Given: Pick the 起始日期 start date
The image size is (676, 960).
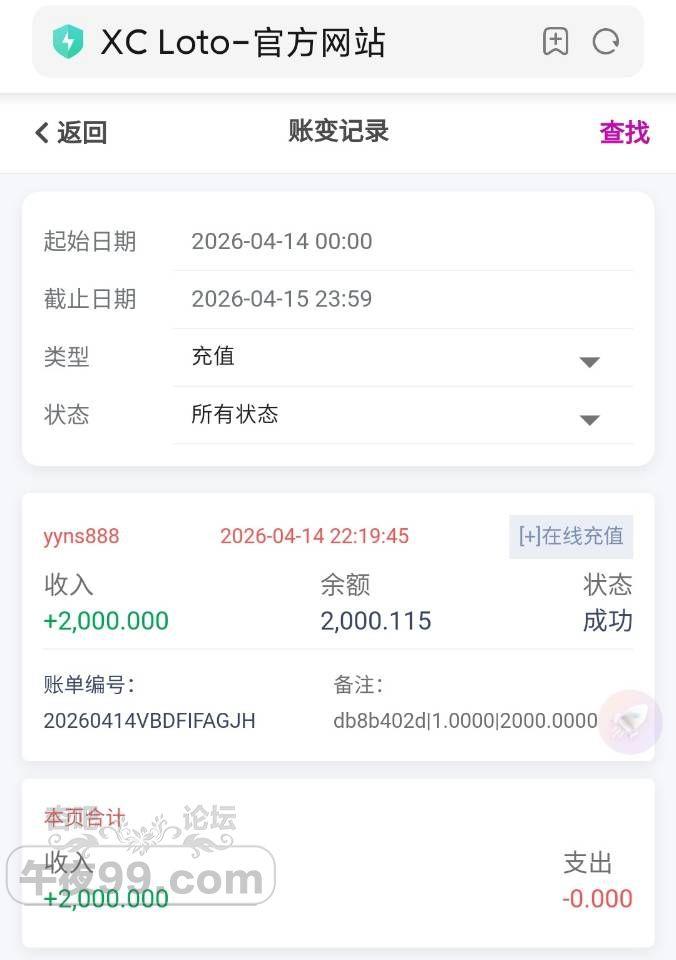Looking at the screenshot, I should 400,242.
